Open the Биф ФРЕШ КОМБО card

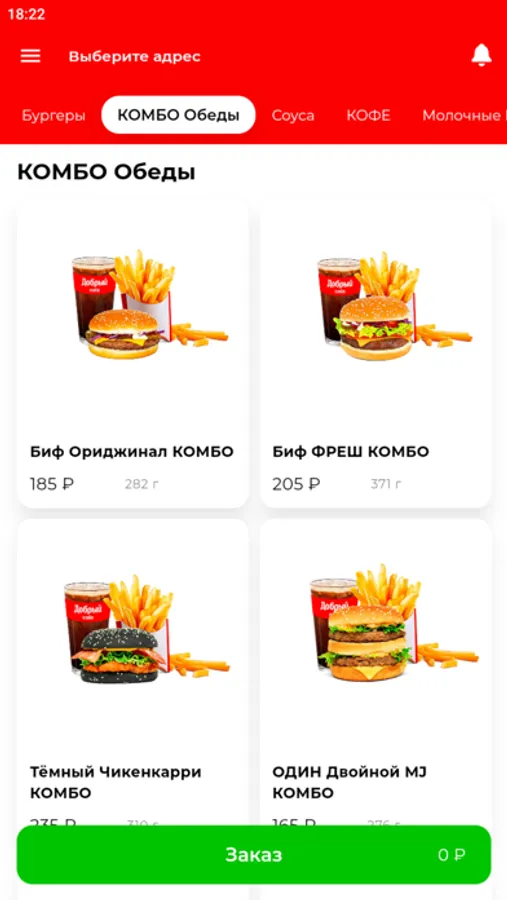pos(376,354)
